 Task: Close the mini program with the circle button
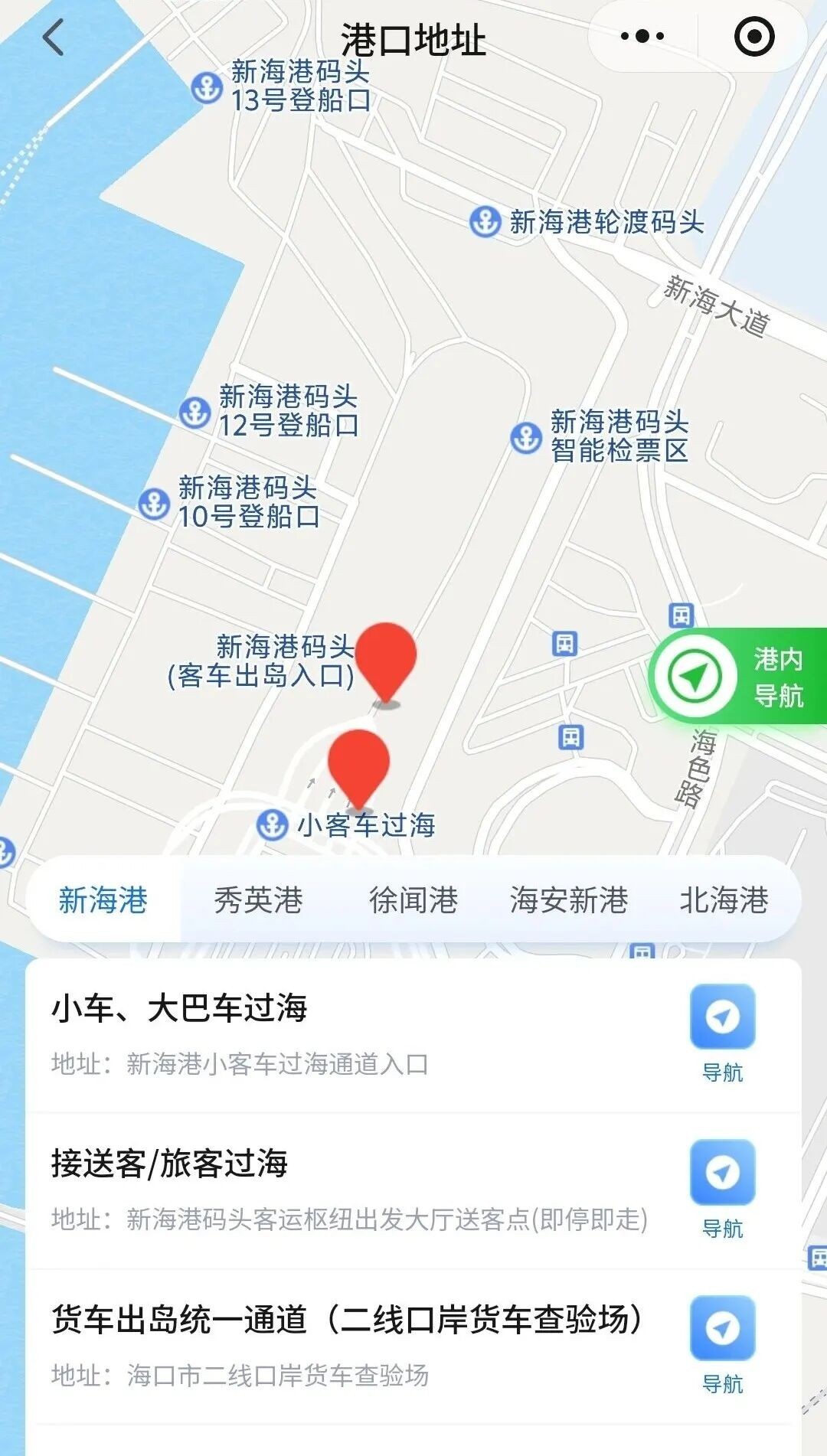click(x=753, y=36)
